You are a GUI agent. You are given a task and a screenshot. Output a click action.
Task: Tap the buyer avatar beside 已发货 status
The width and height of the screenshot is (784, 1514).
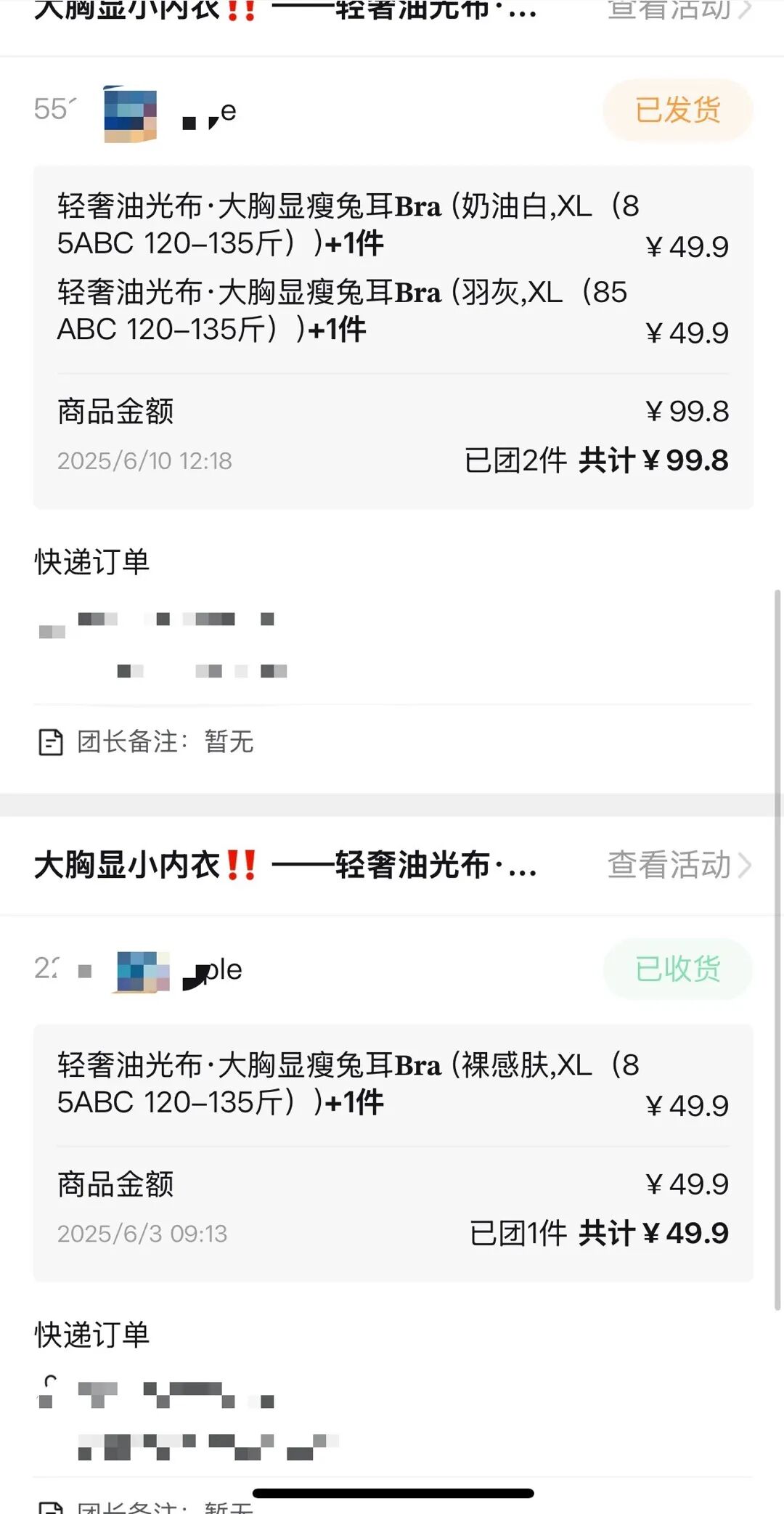(x=131, y=115)
